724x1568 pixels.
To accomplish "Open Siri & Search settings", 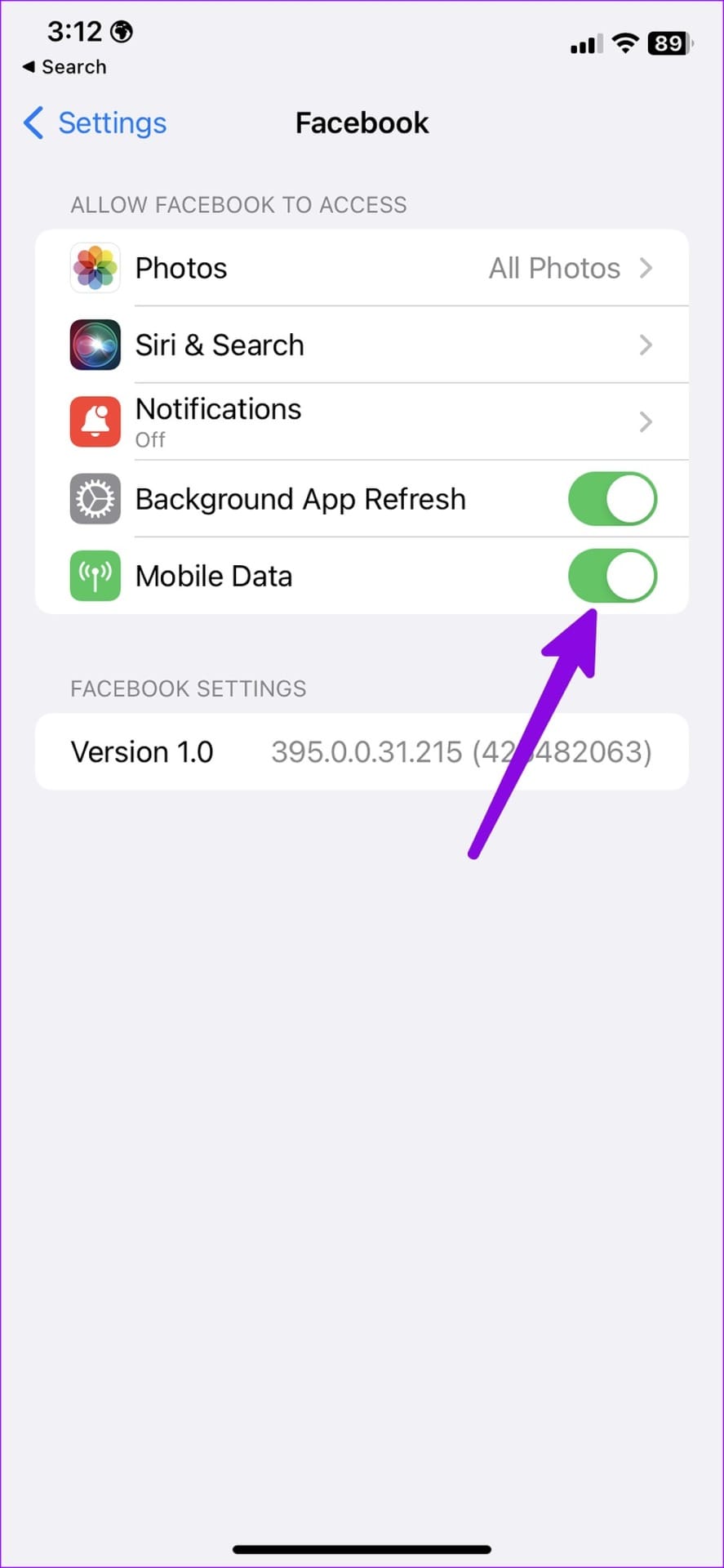I will 362,345.
